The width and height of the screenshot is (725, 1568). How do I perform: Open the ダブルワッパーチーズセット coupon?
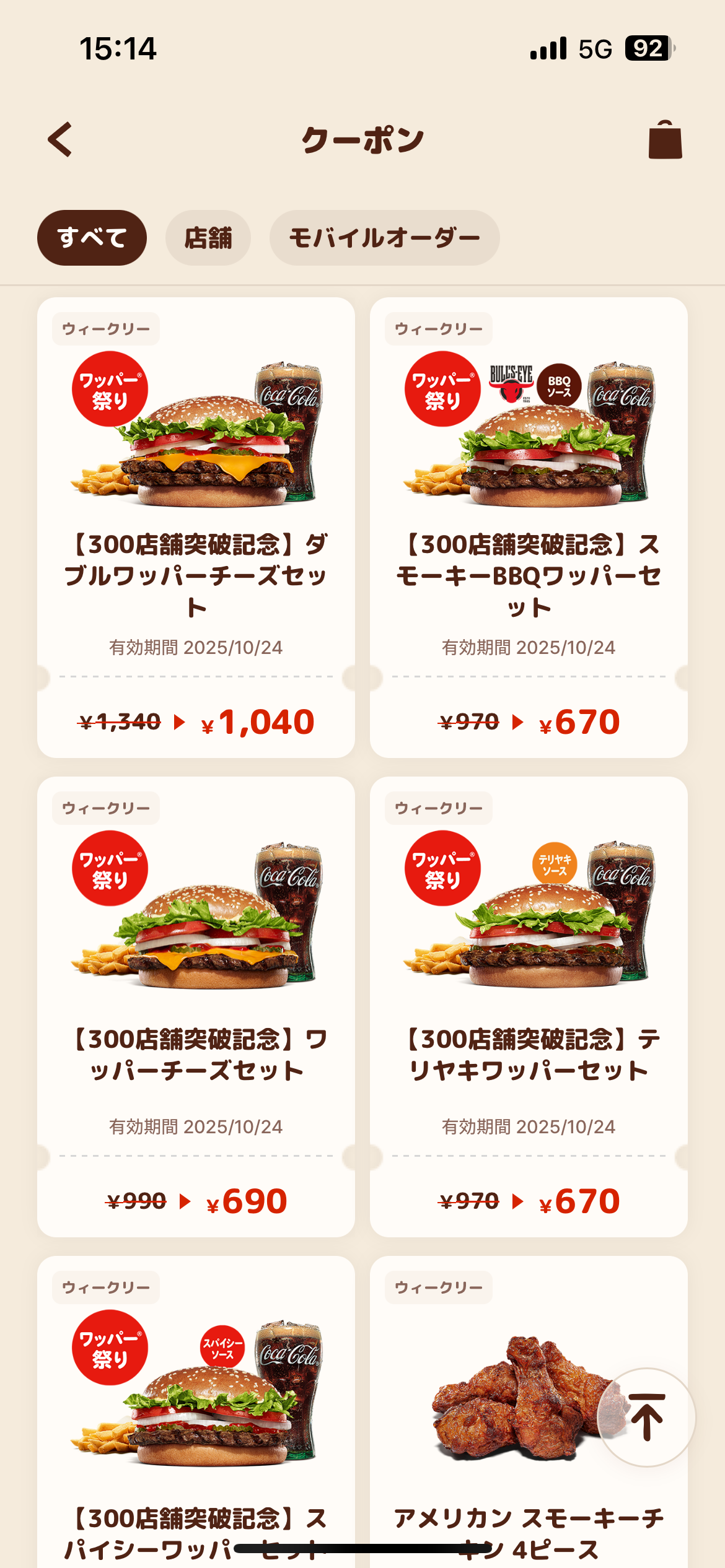click(x=196, y=526)
